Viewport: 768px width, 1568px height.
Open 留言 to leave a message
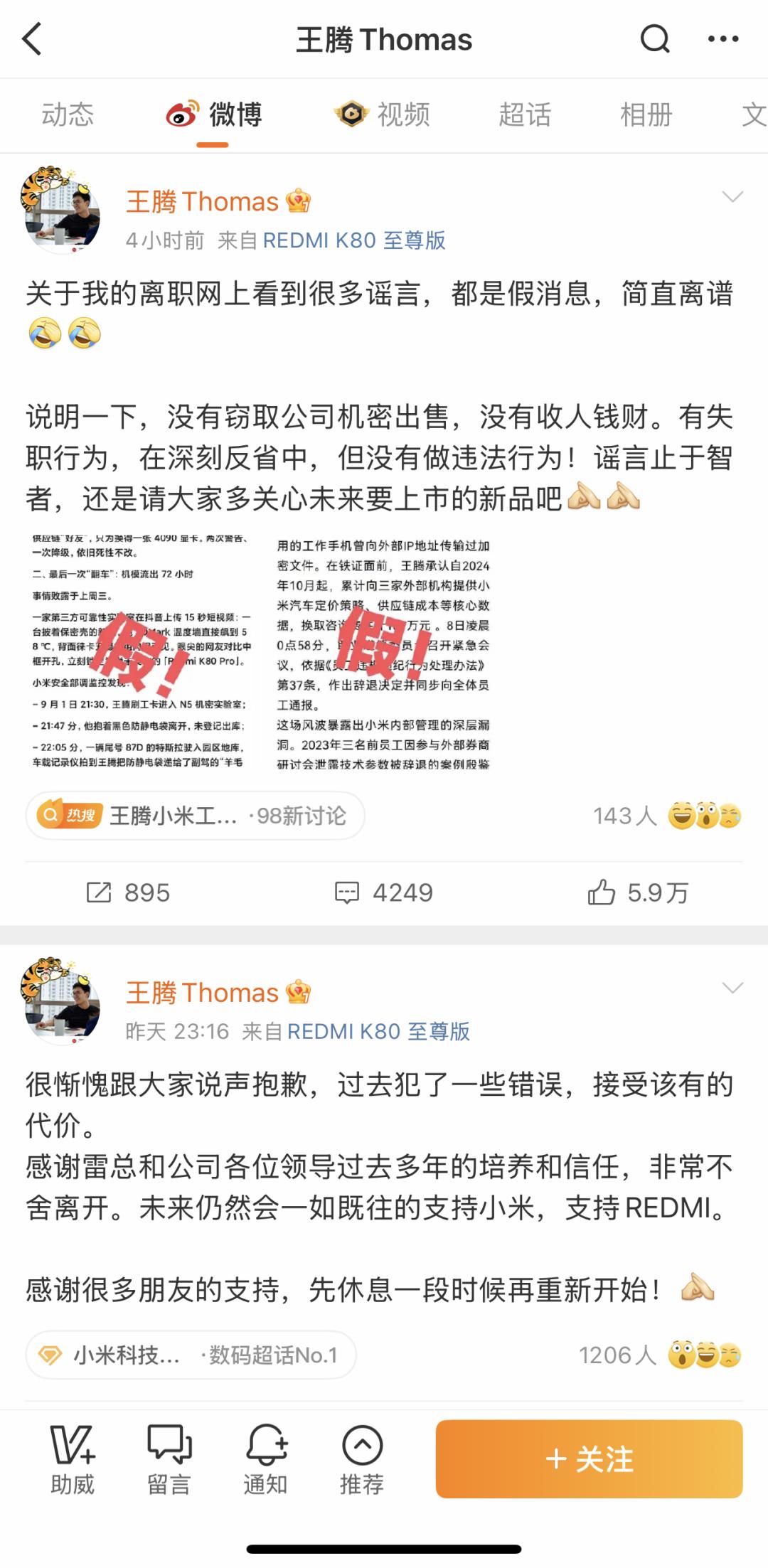(169, 1460)
